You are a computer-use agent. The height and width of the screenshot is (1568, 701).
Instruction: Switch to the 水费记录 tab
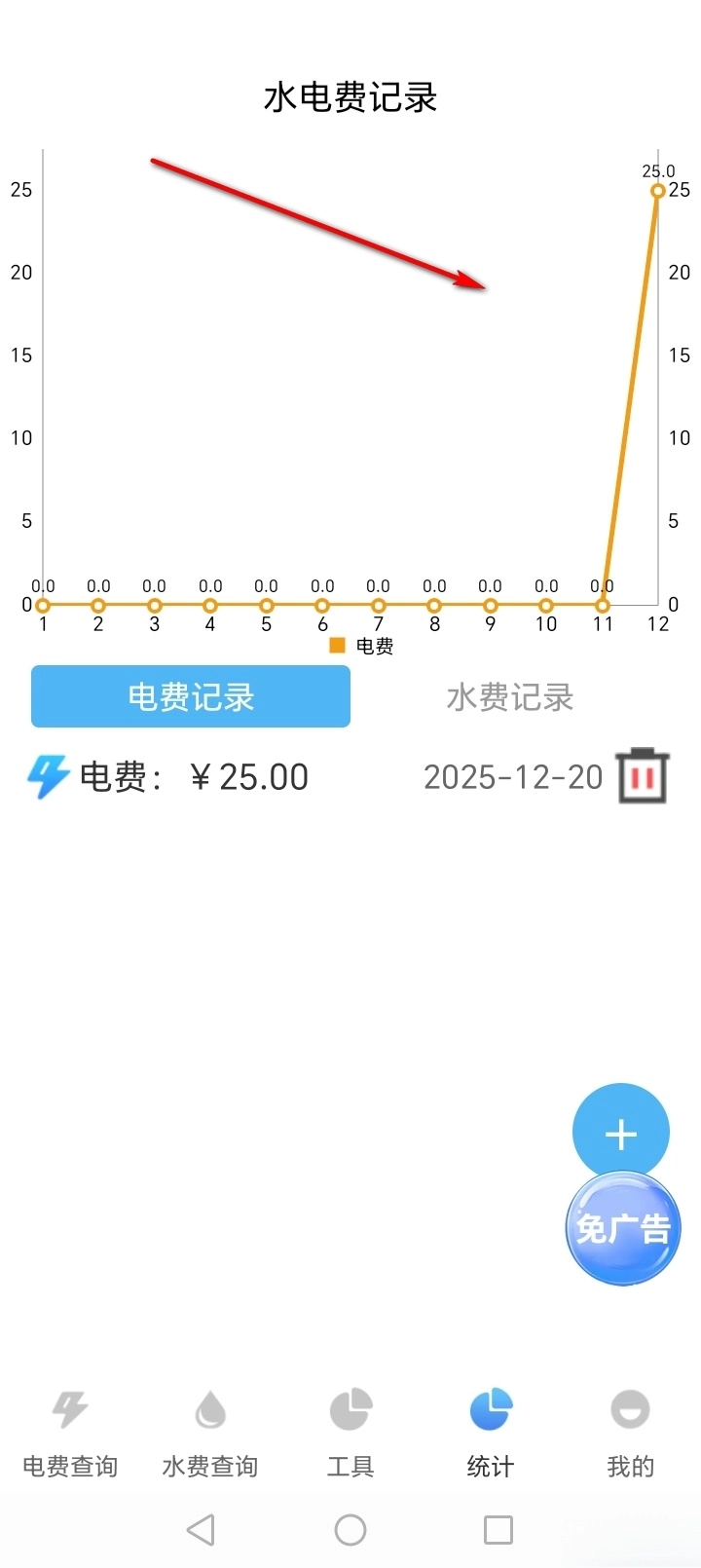[509, 696]
